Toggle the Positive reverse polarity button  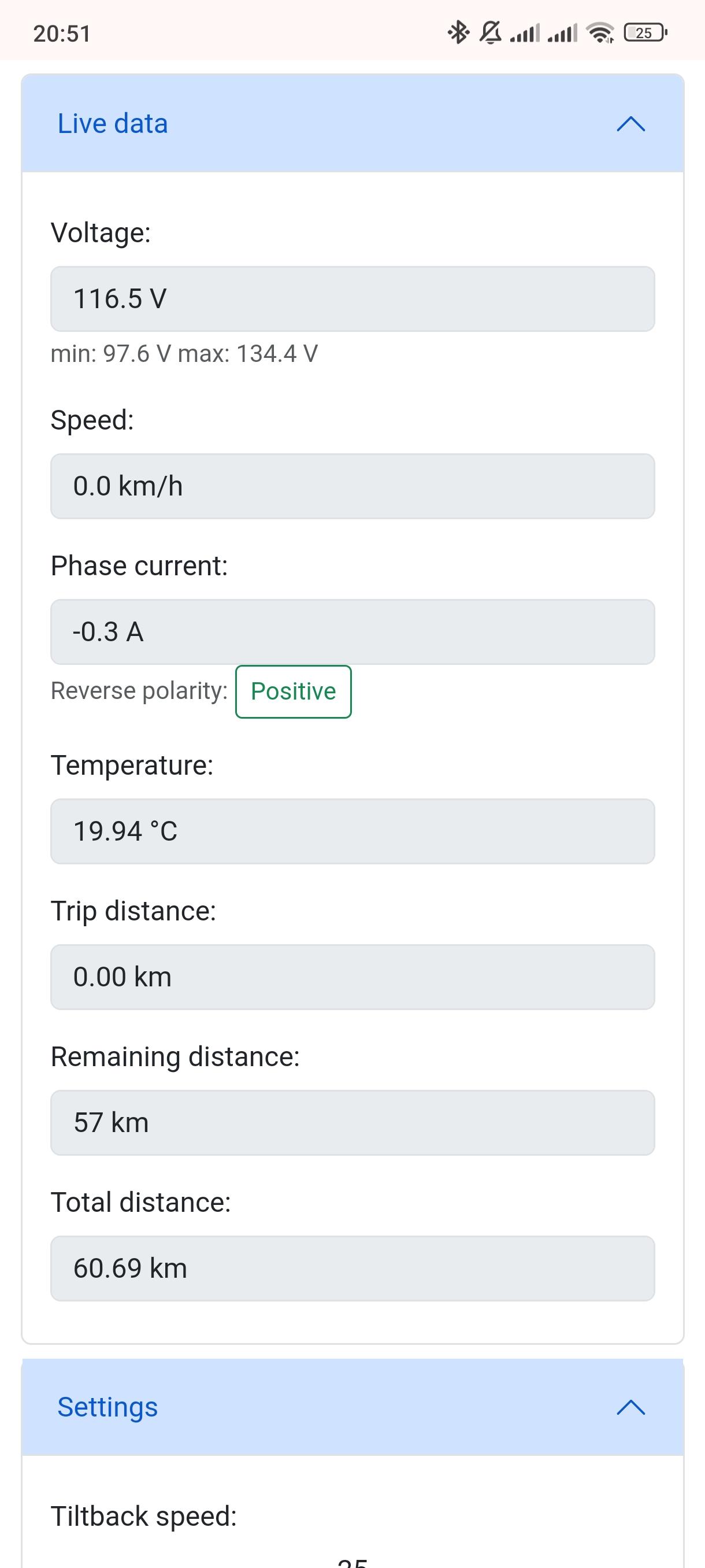click(293, 691)
